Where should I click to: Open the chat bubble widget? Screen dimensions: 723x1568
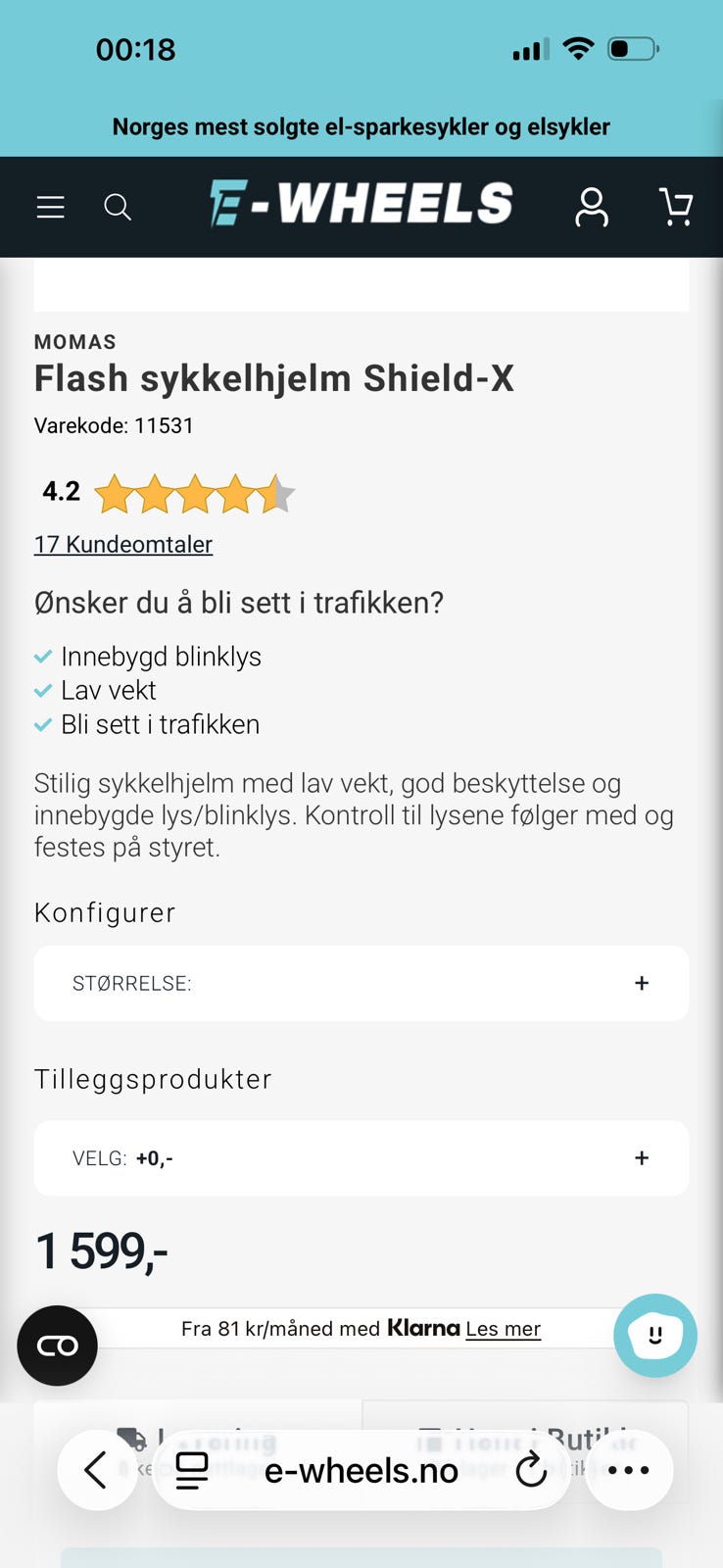[x=654, y=1336]
